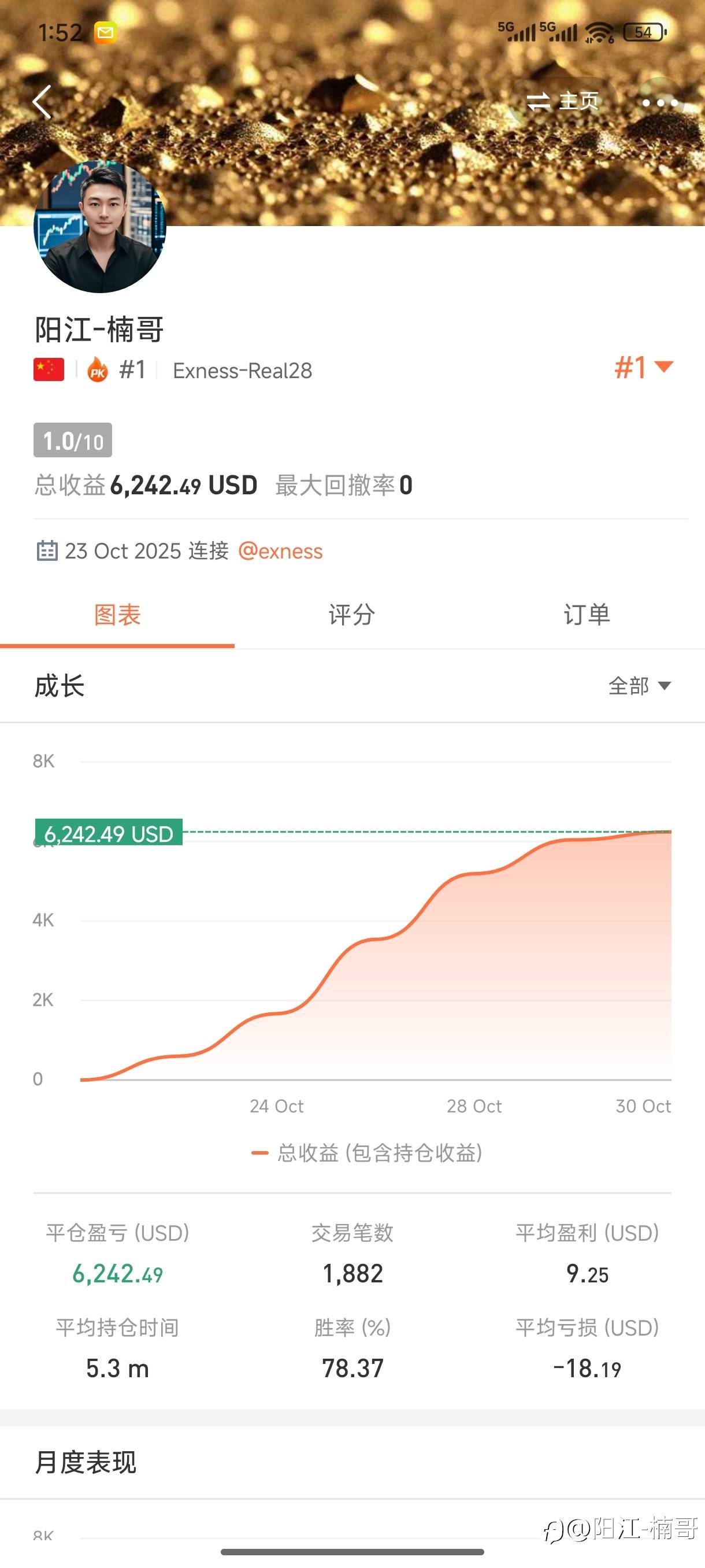705x1568 pixels.
Task: Open the @exness link
Action: click(280, 550)
